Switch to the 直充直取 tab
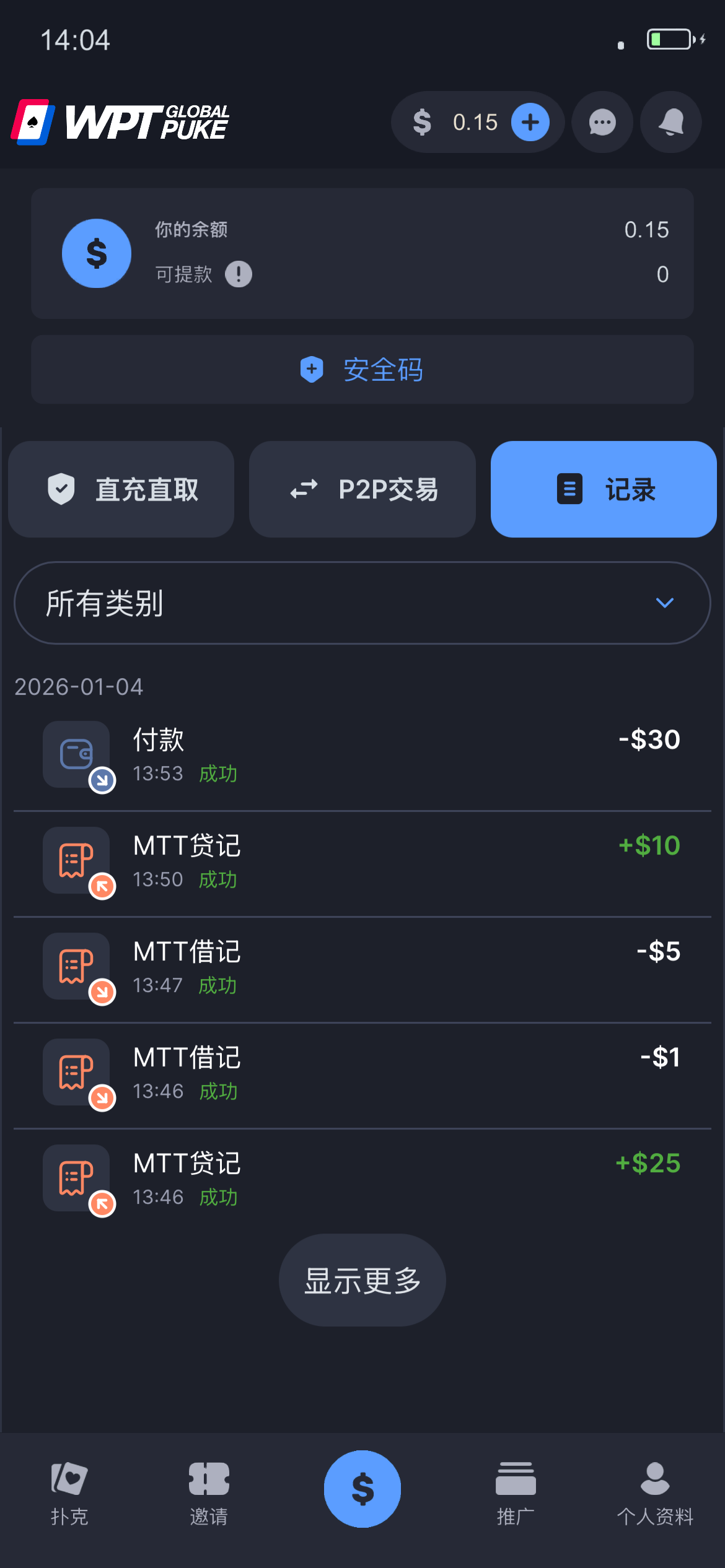The height and width of the screenshot is (1568, 725). [x=121, y=489]
